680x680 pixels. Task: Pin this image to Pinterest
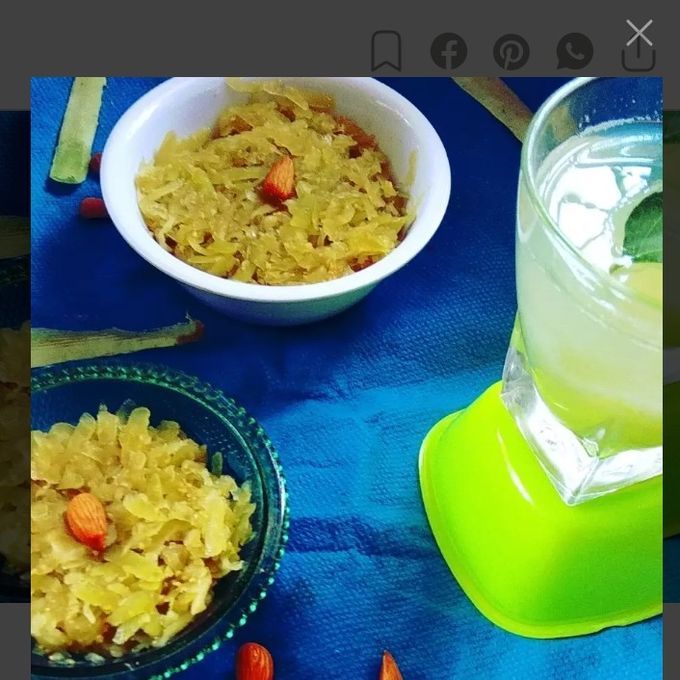511,51
